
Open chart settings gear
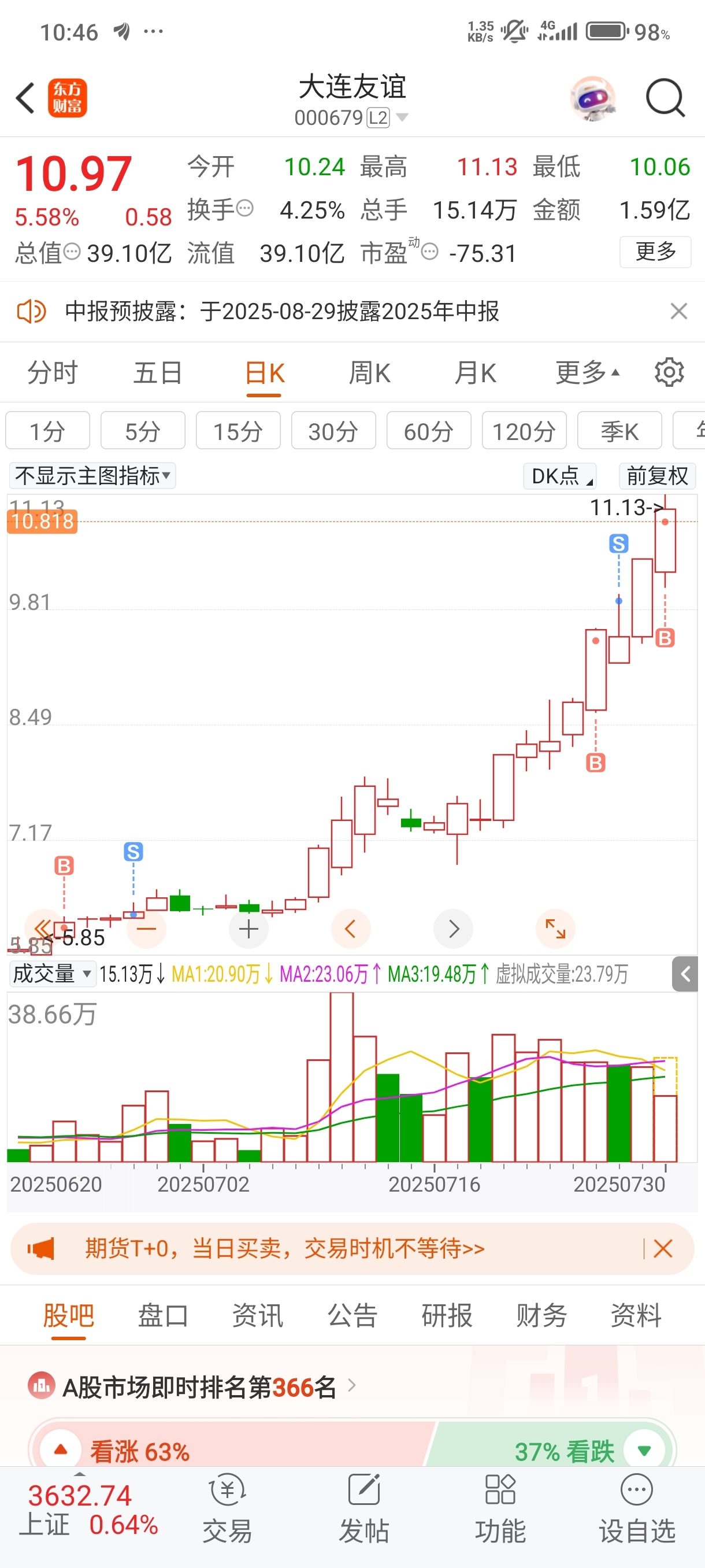669,372
